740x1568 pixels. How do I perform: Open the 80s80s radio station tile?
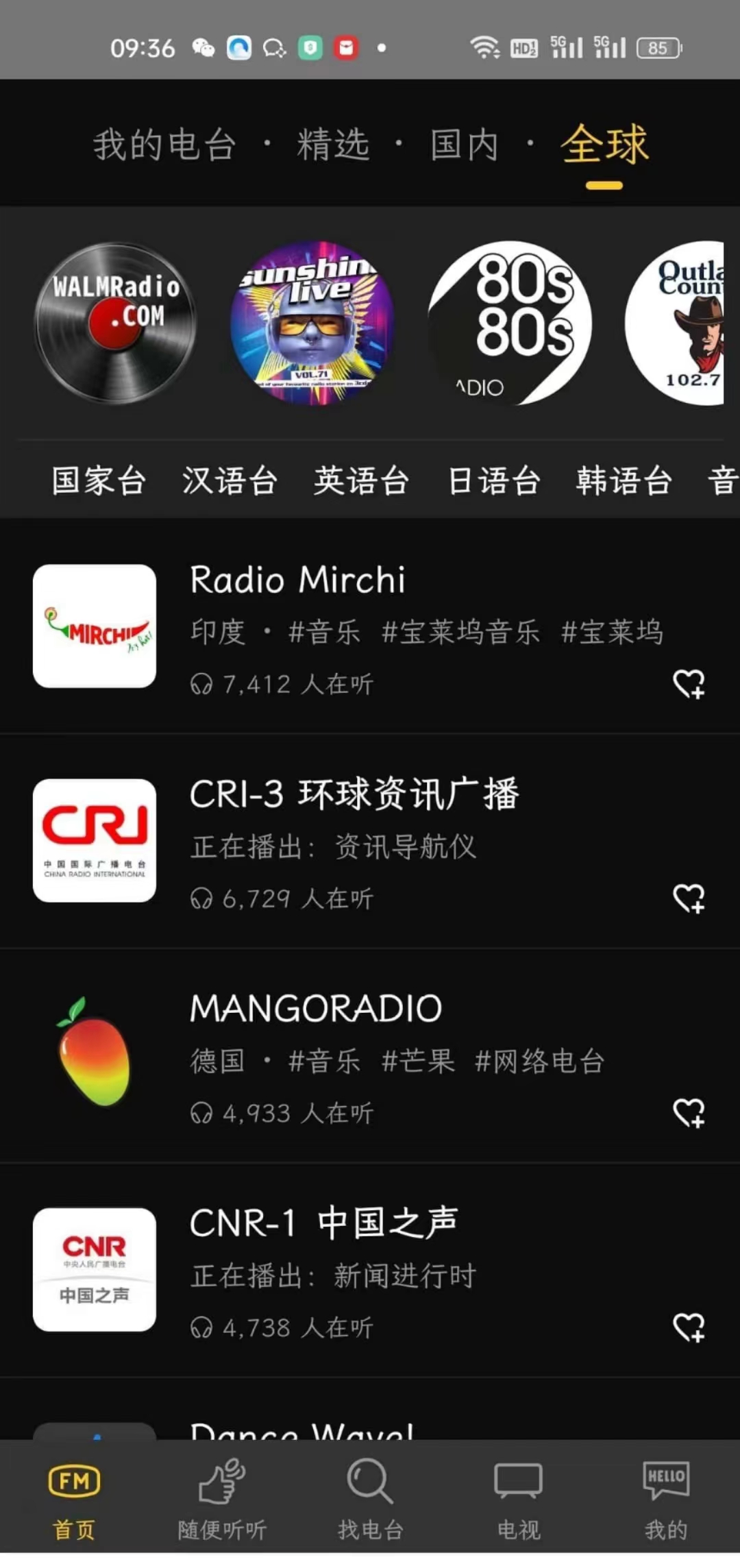pyautogui.click(x=510, y=323)
